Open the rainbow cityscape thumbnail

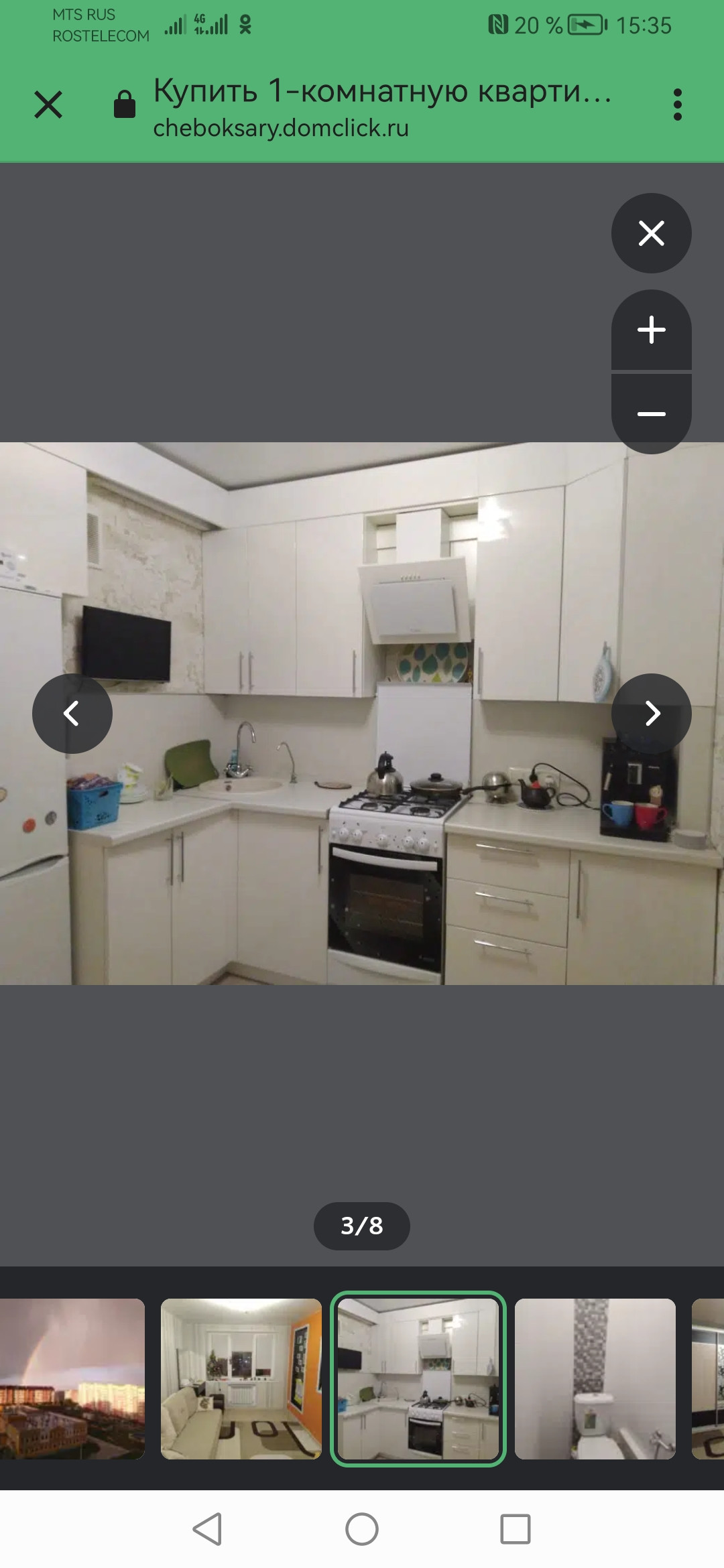pos(71,1378)
